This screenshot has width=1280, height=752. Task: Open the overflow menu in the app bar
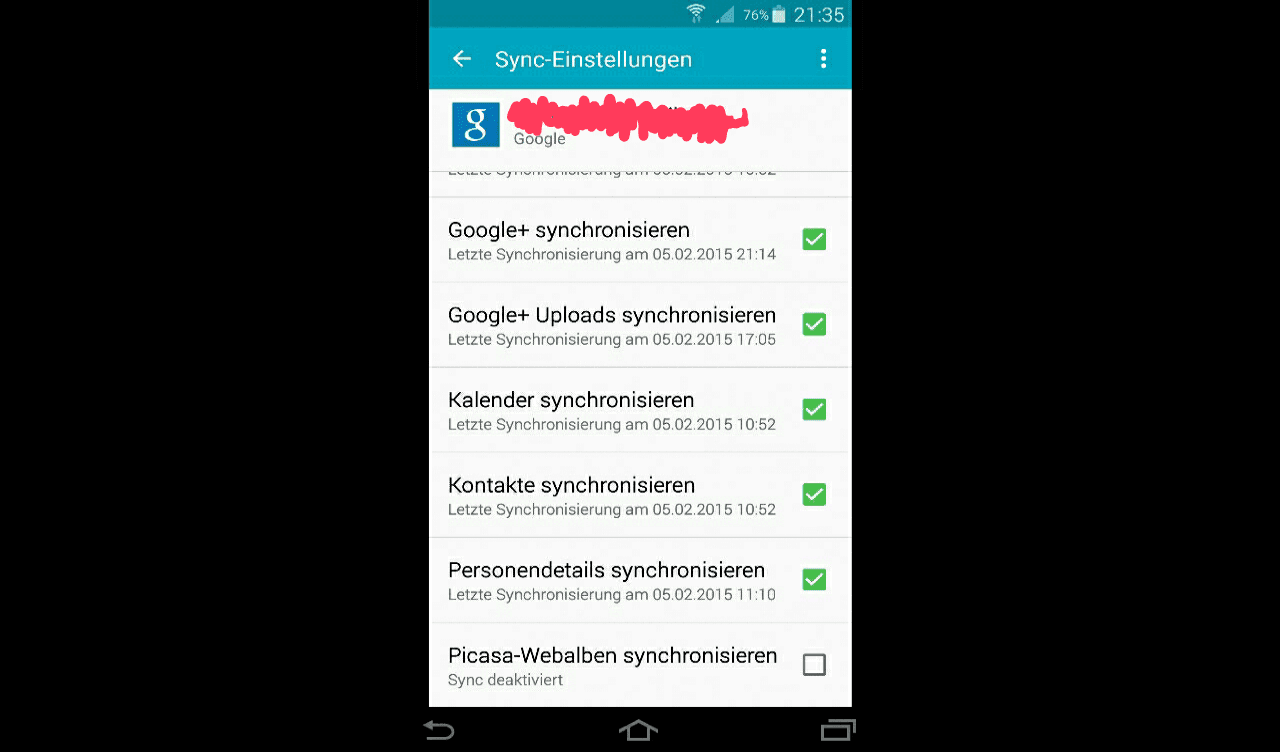pos(823,59)
